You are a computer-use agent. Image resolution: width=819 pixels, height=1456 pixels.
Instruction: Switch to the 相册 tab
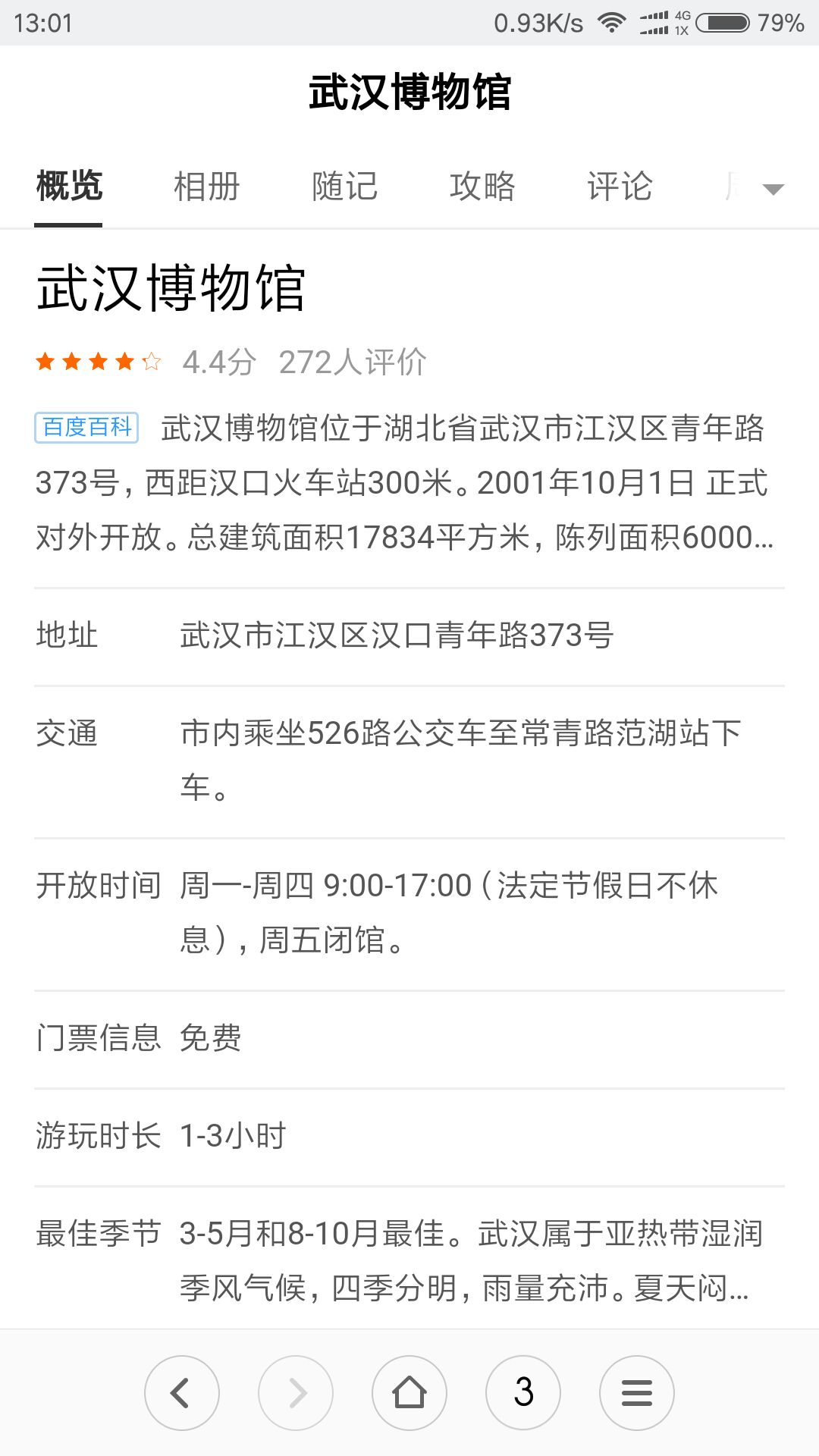tap(206, 187)
